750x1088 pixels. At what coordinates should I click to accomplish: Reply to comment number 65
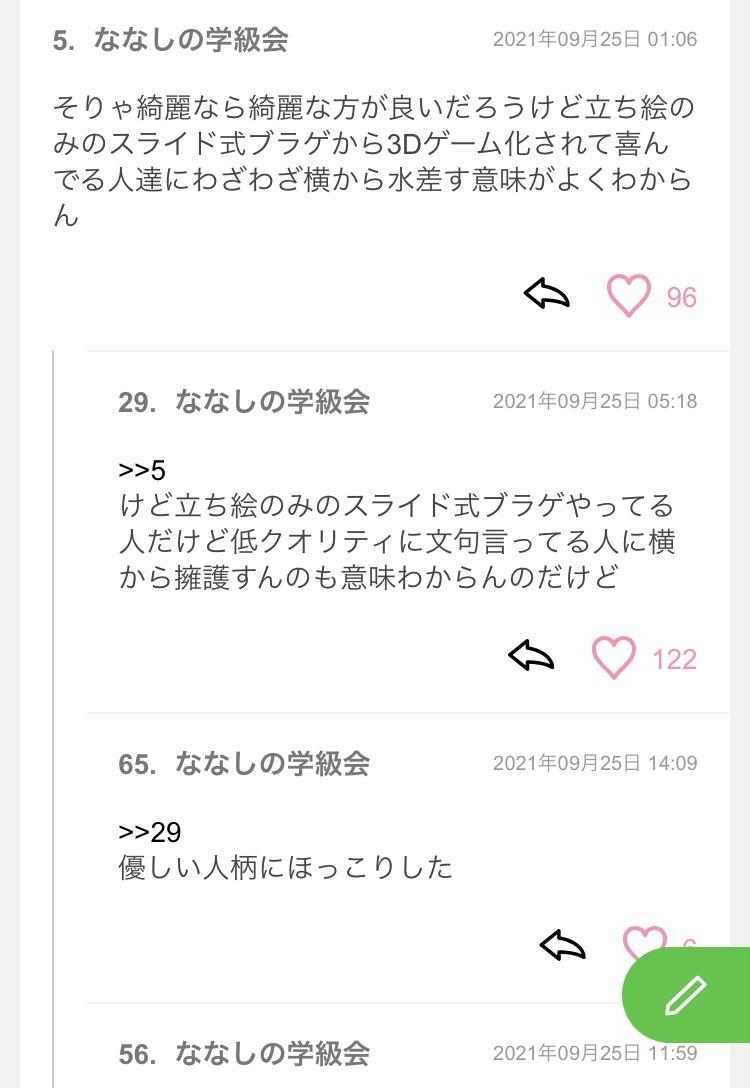[x=562, y=945]
